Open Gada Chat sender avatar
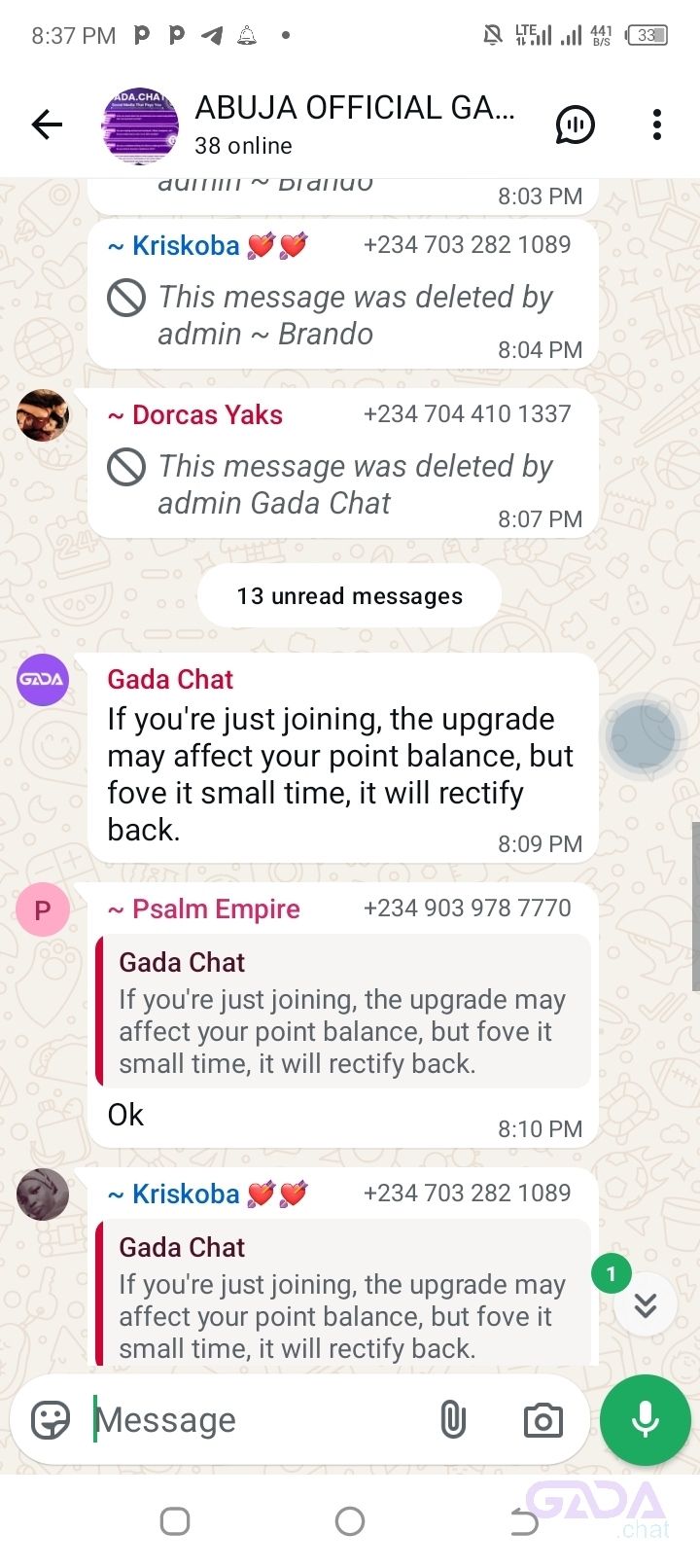Screen dimensions: 700x1568 [x=43, y=679]
